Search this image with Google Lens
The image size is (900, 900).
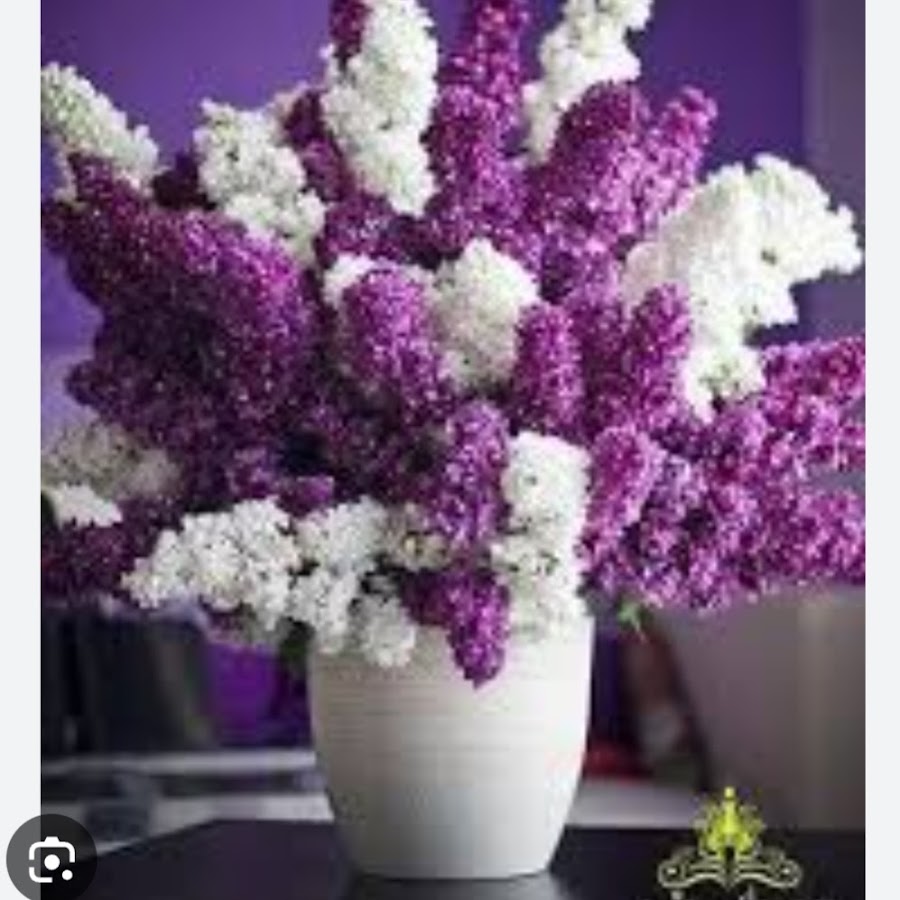pyautogui.click(x=51, y=858)
